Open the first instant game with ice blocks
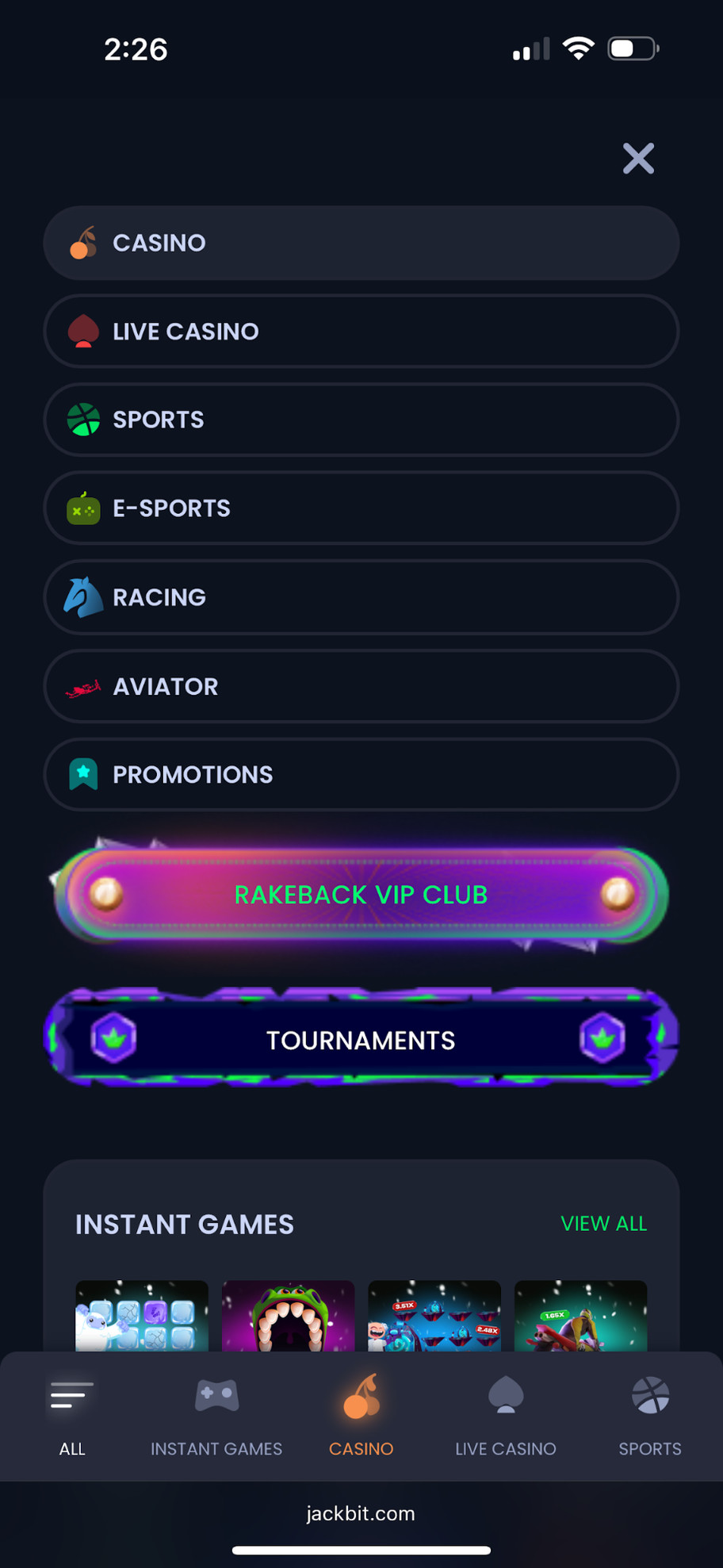The width and height of the screenshot is (723, 1568). pos(142,1317)
